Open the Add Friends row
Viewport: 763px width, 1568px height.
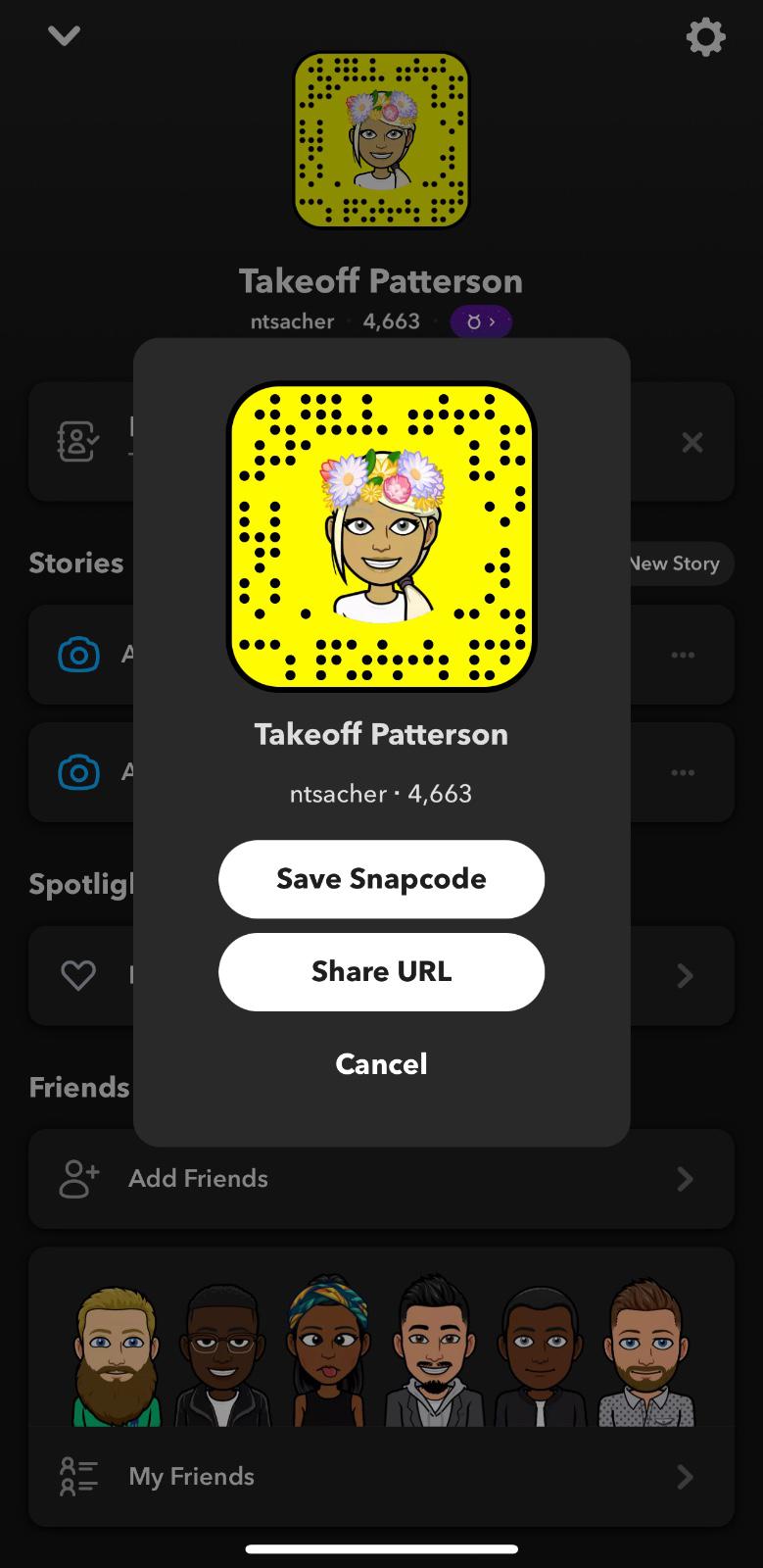[381, 1178]
